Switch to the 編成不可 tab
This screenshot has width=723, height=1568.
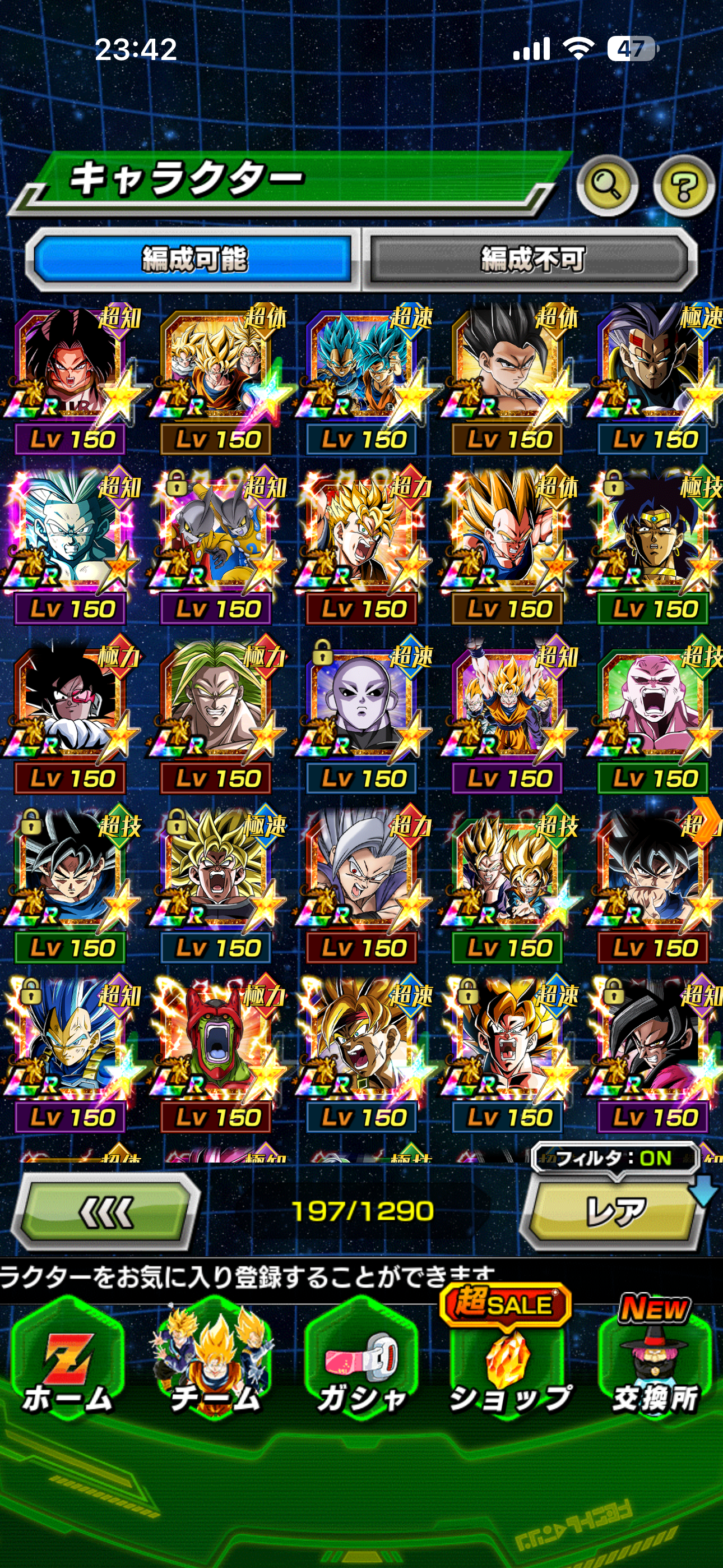click(532, 259)
